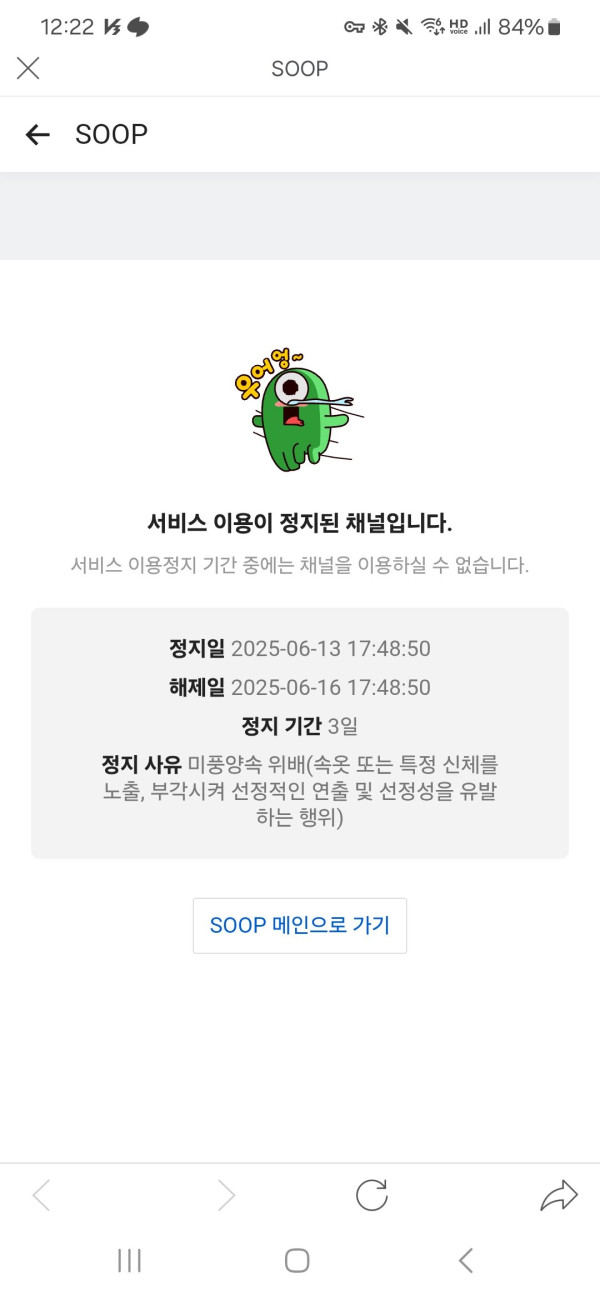Reload the current page

coord(372,1195)
